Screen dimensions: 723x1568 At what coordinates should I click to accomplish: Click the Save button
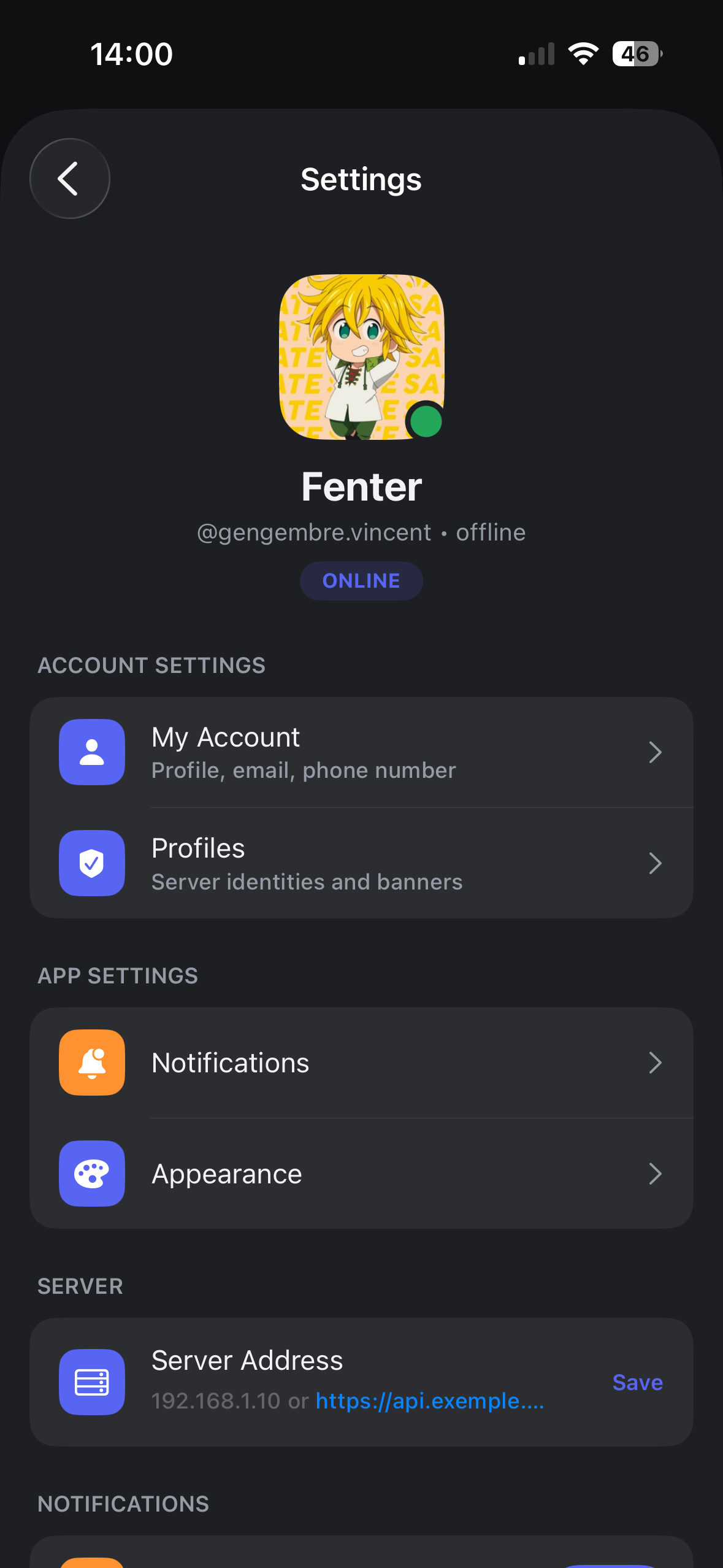[x=637, y=1382]
